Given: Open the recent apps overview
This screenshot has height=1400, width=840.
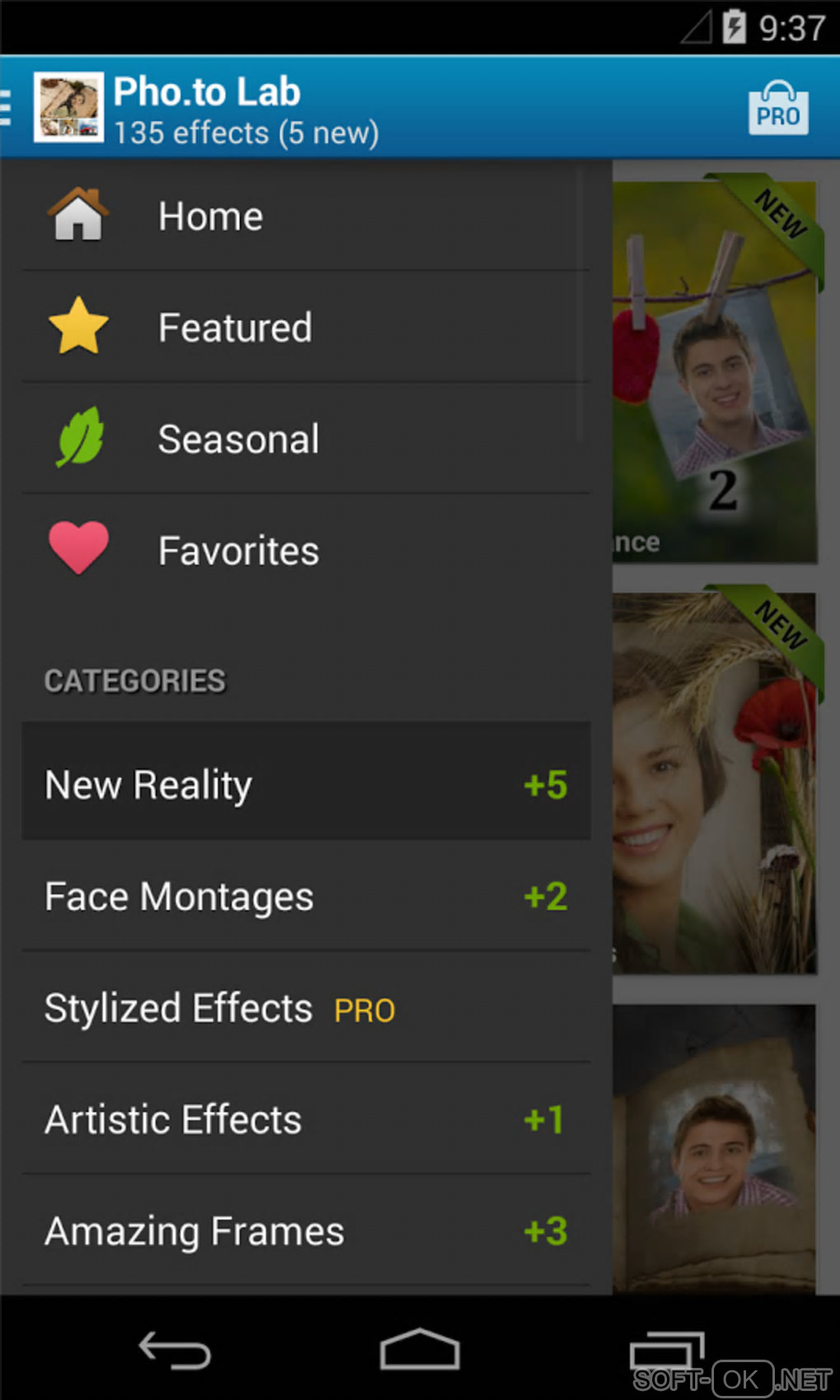Looking at the screenshot, I should (x=665, y=1351).
